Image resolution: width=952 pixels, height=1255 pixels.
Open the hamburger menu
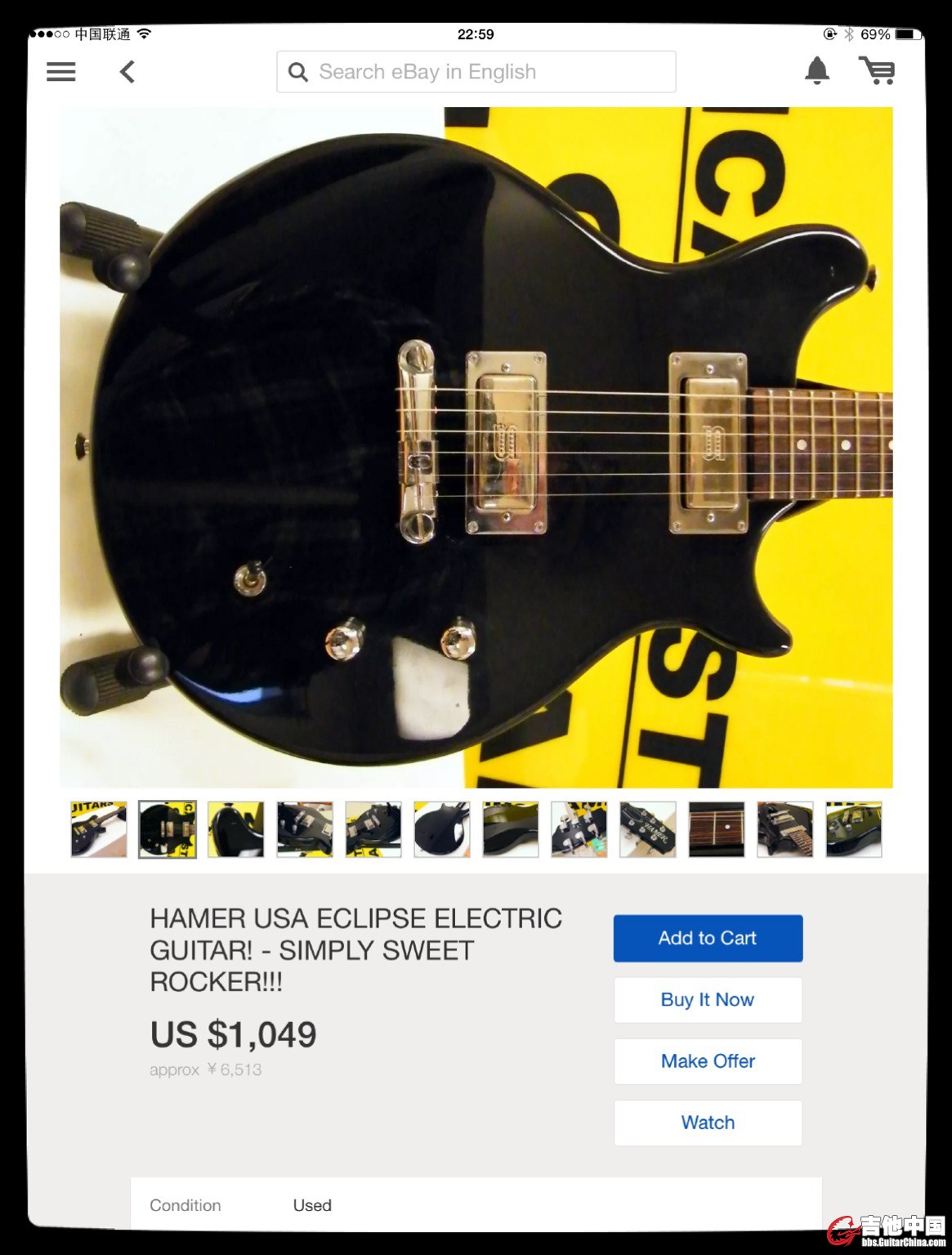pyautogui.click(x=61, y=72)
